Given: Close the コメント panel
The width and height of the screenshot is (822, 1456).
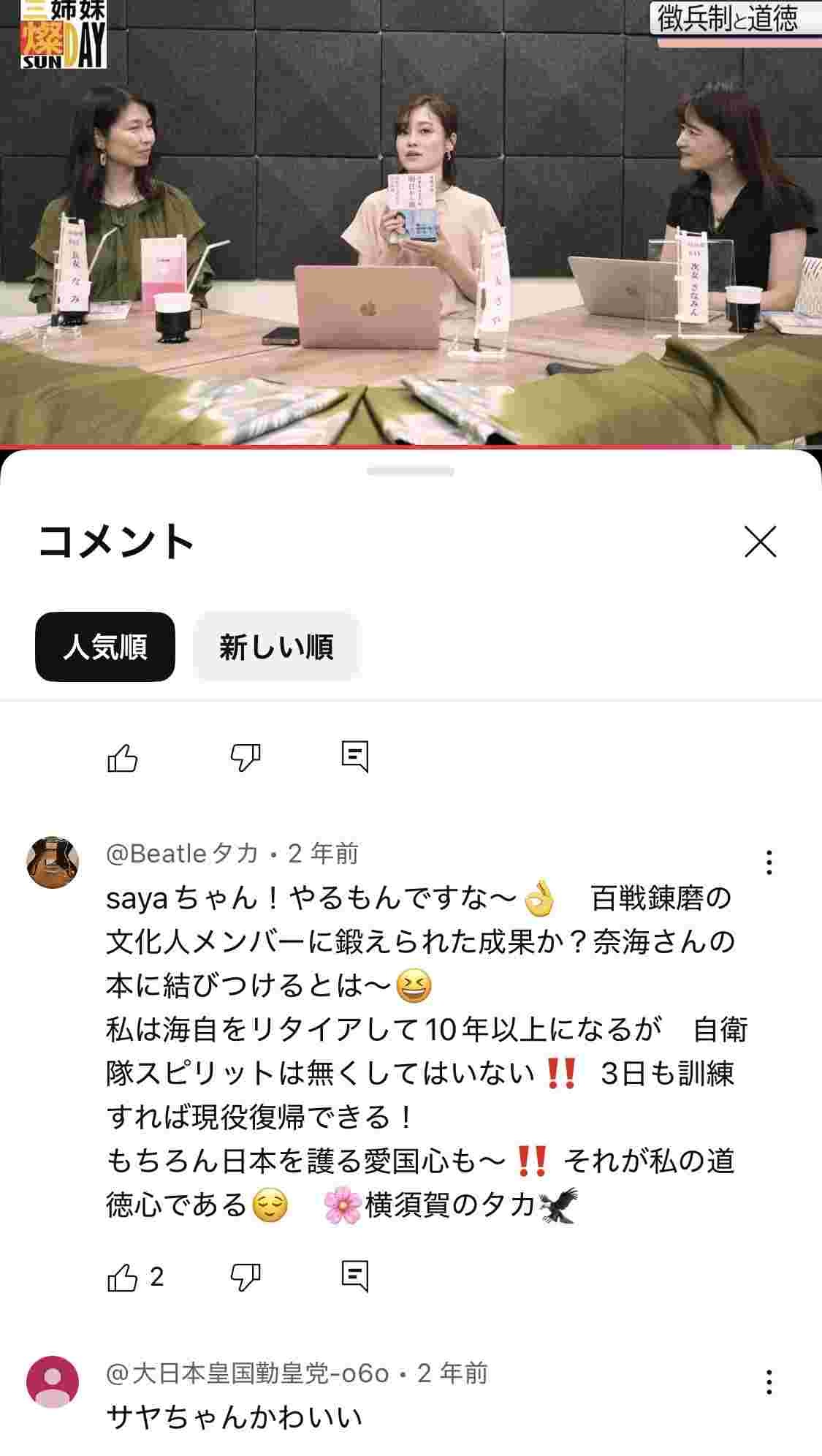Looking at the screenshot, I should 760,542.
